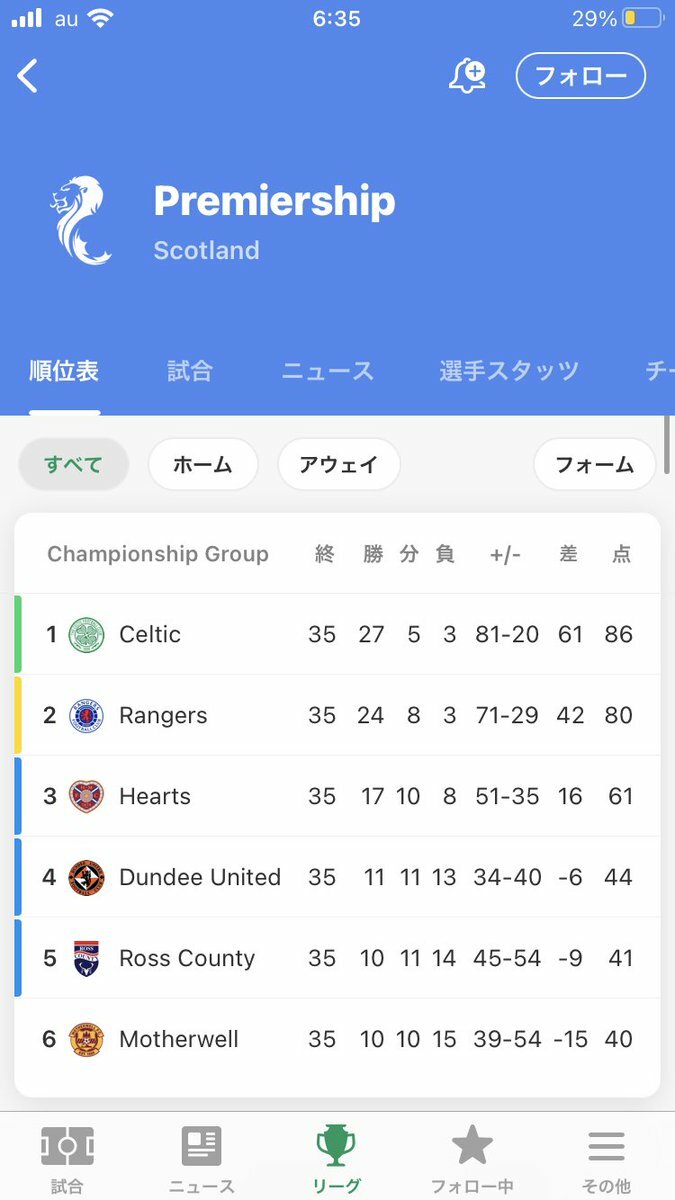Open the Dundee United row

coord(338,877)
